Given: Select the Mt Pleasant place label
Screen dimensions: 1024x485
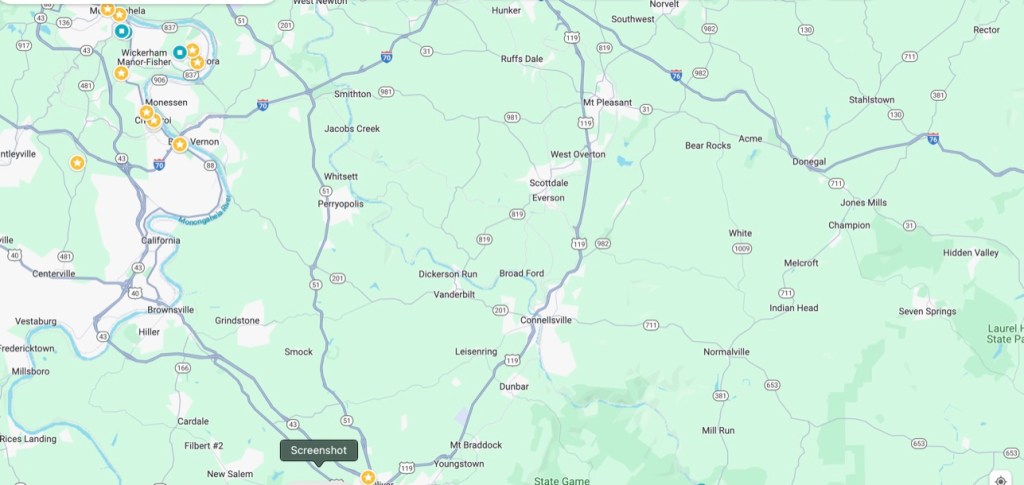Looking at the screenshot, I should click(607, 102).
